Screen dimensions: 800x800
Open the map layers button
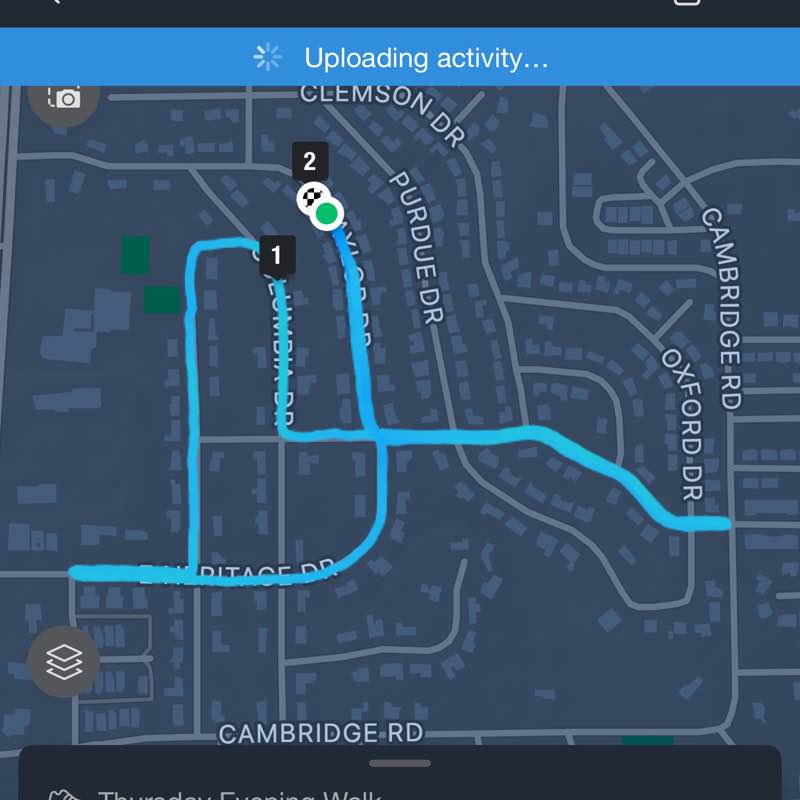point(64,661)
